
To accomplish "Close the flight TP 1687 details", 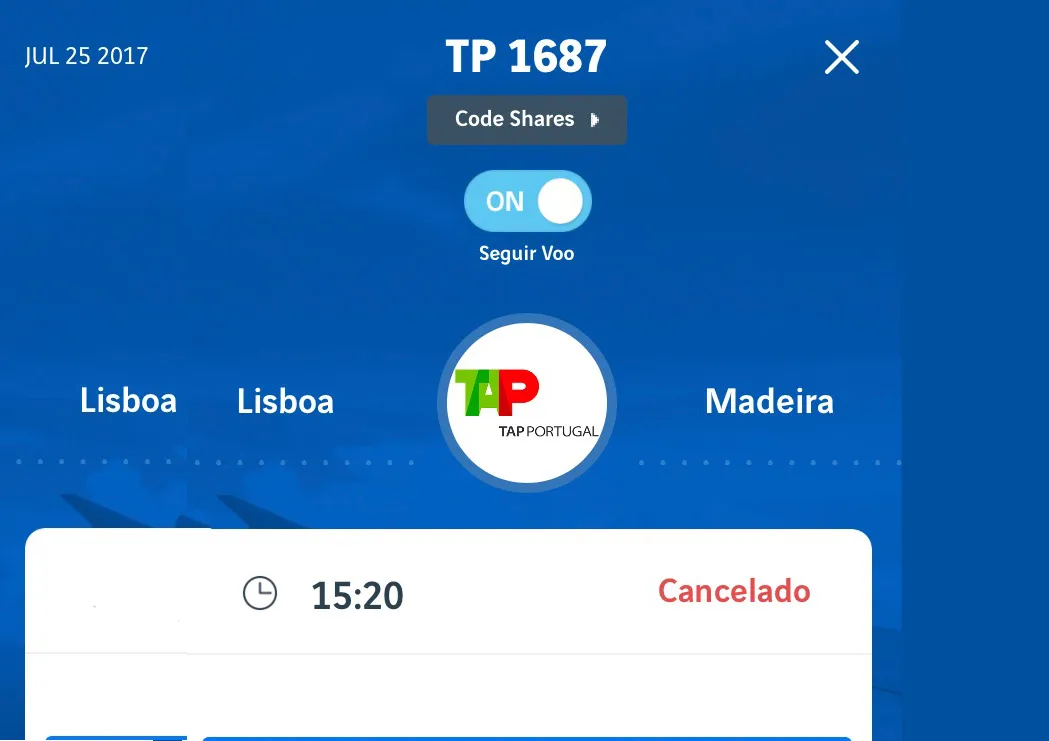I will click(x=841, y=58).
